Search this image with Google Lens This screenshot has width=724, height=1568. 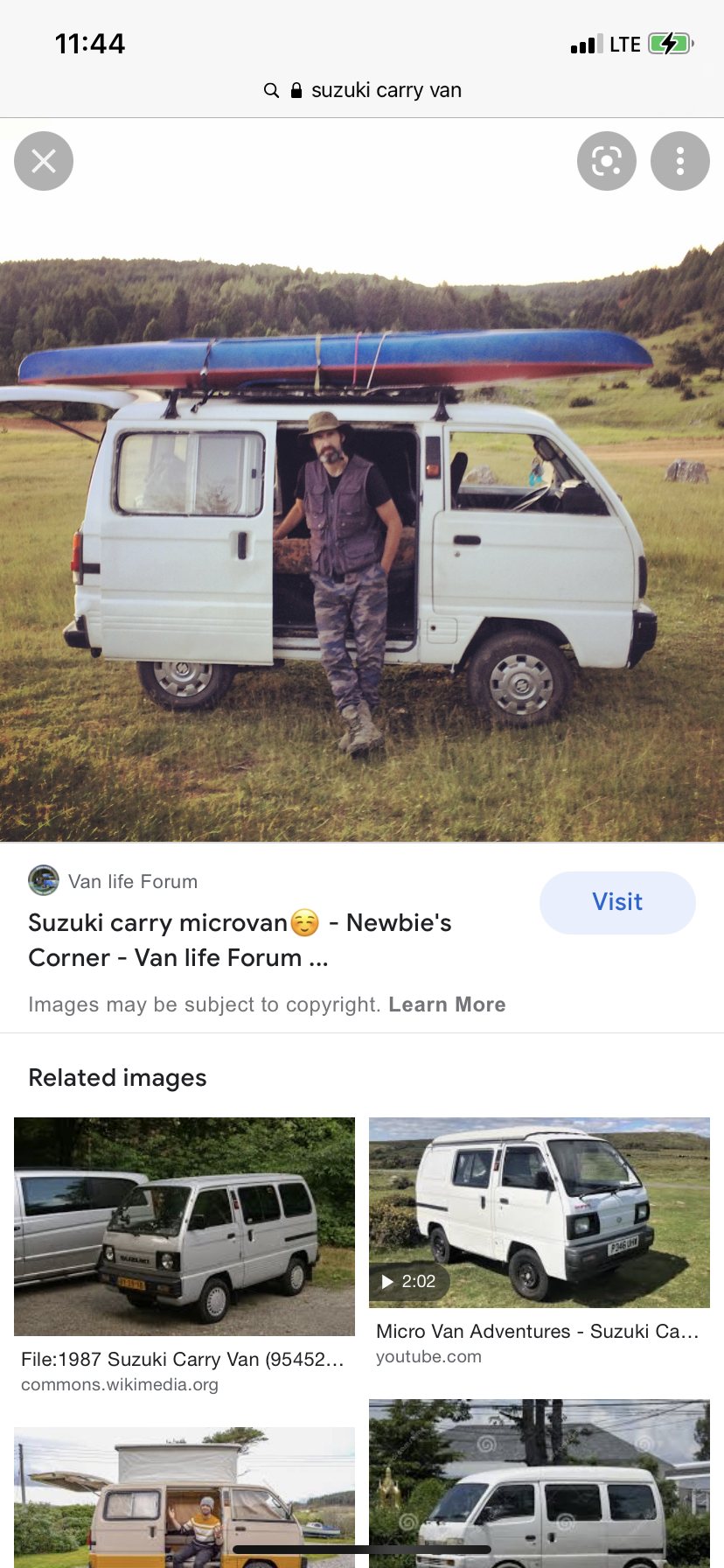tap(606, 161)
